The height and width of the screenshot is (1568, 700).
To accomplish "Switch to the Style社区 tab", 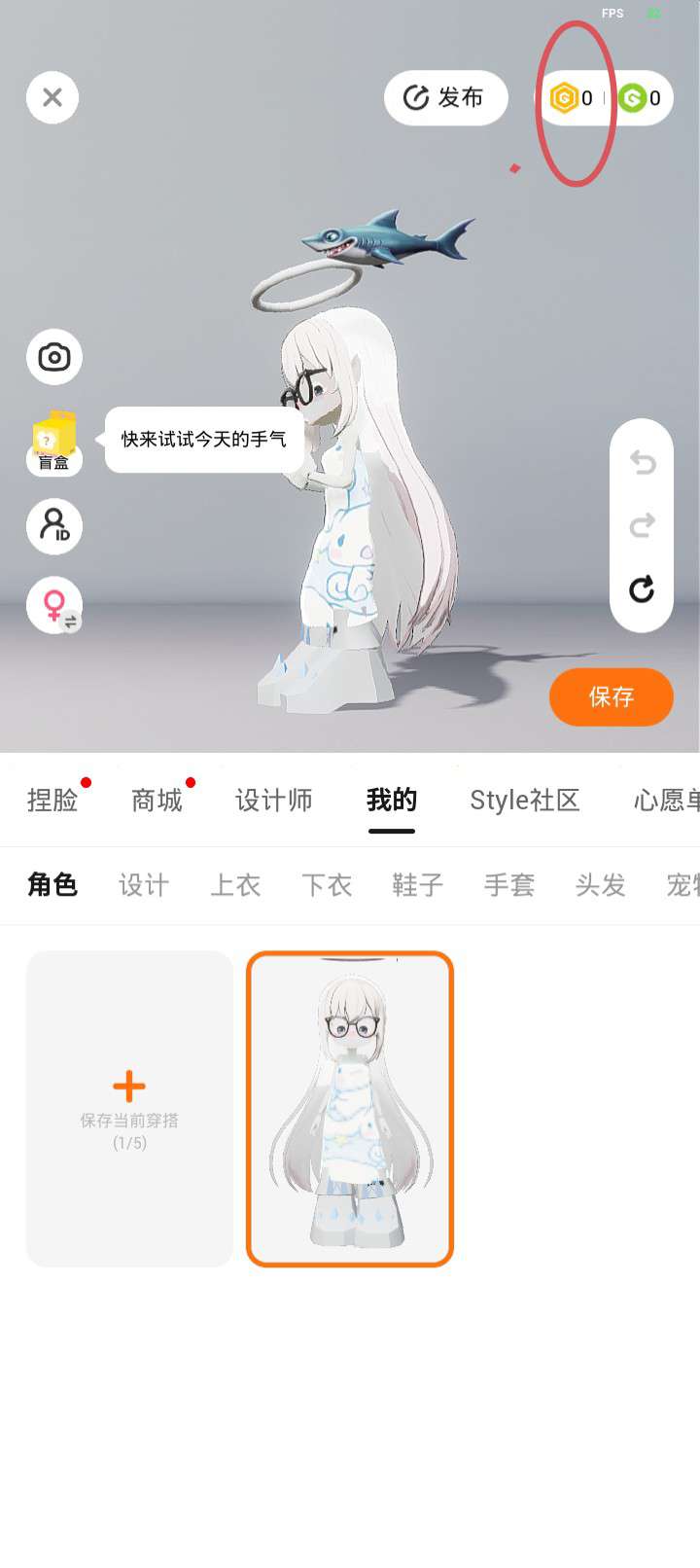I will click(x=524, y=801).
